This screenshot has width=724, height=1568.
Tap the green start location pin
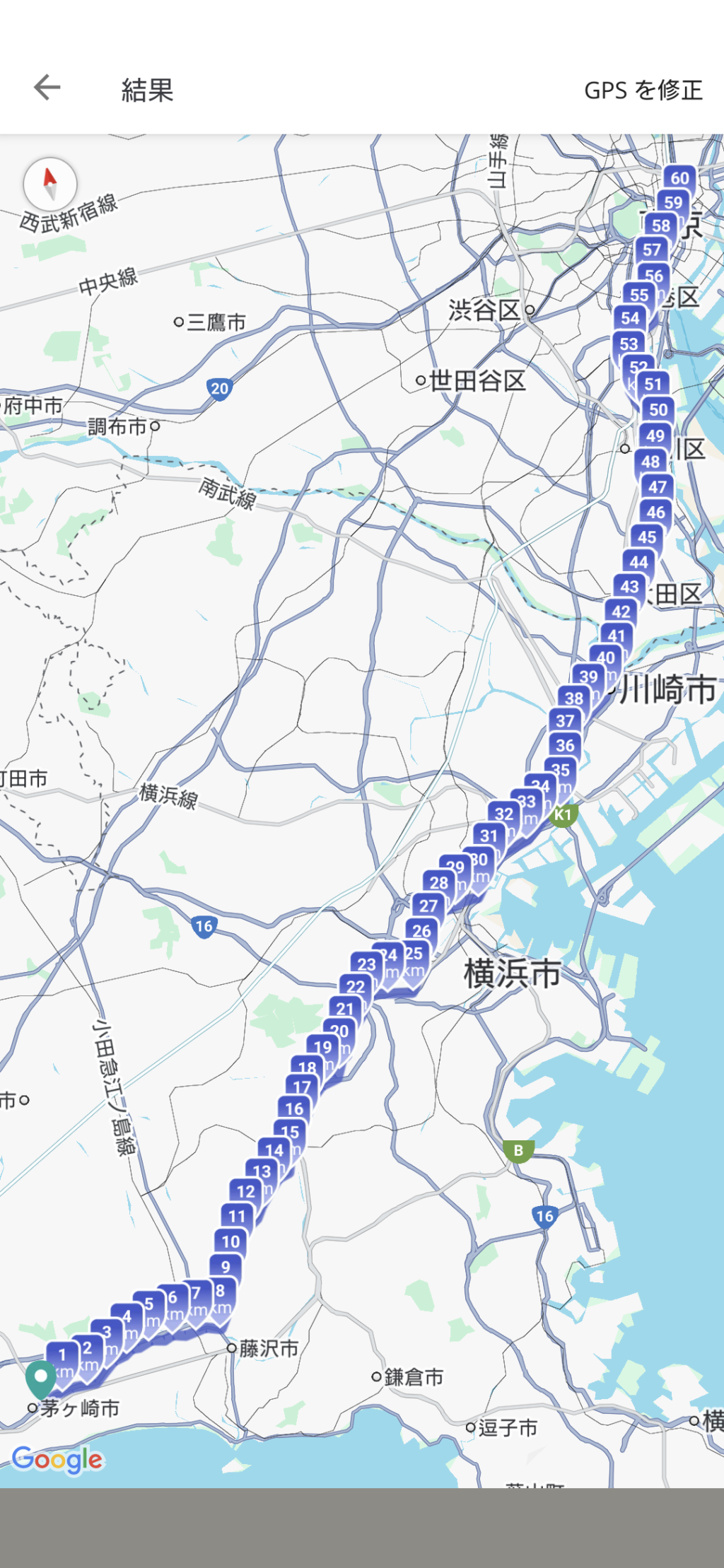click(x=40, y=1378)
